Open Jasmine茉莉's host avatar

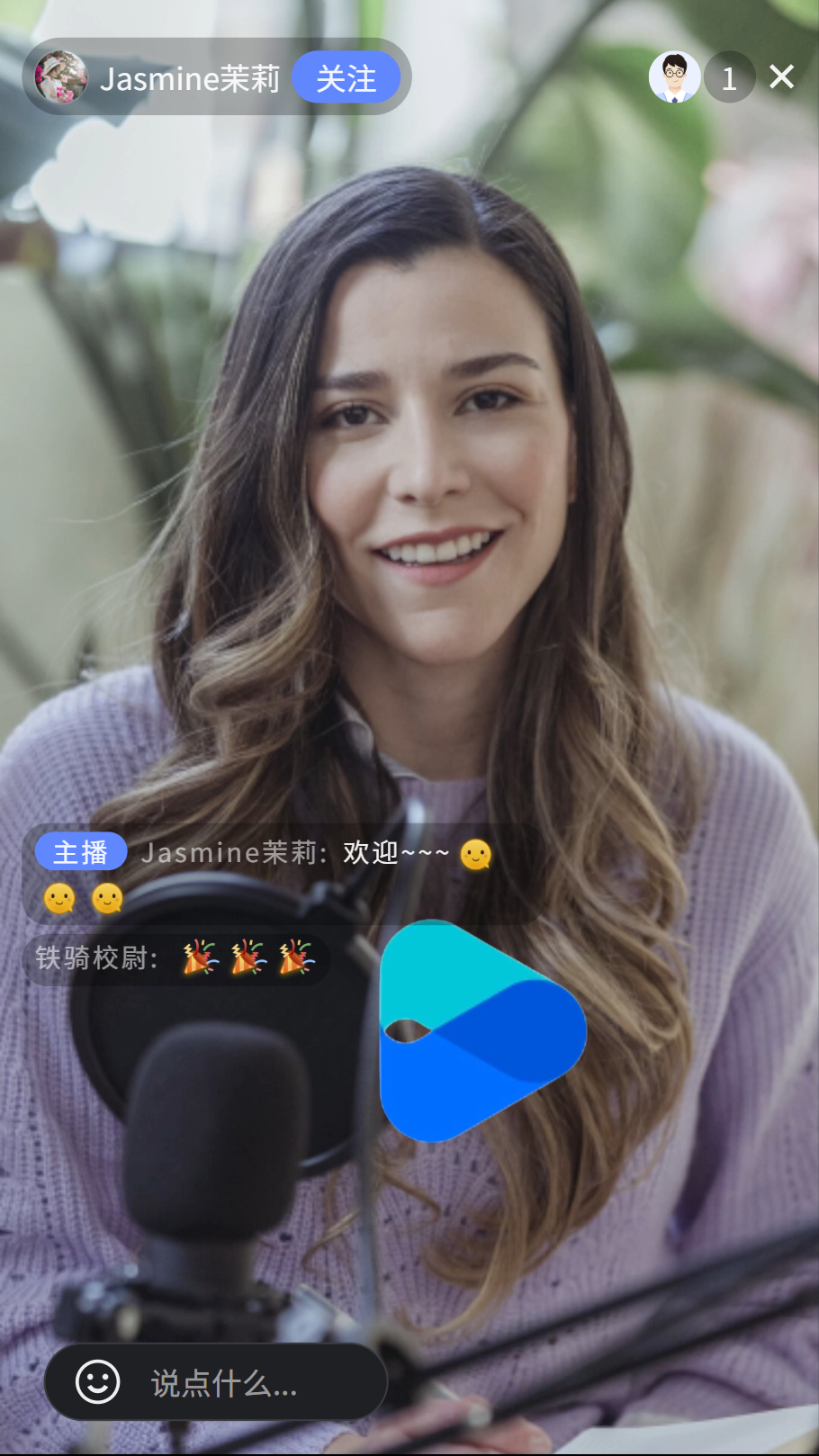pyautogui.click(x=61, y=77)
